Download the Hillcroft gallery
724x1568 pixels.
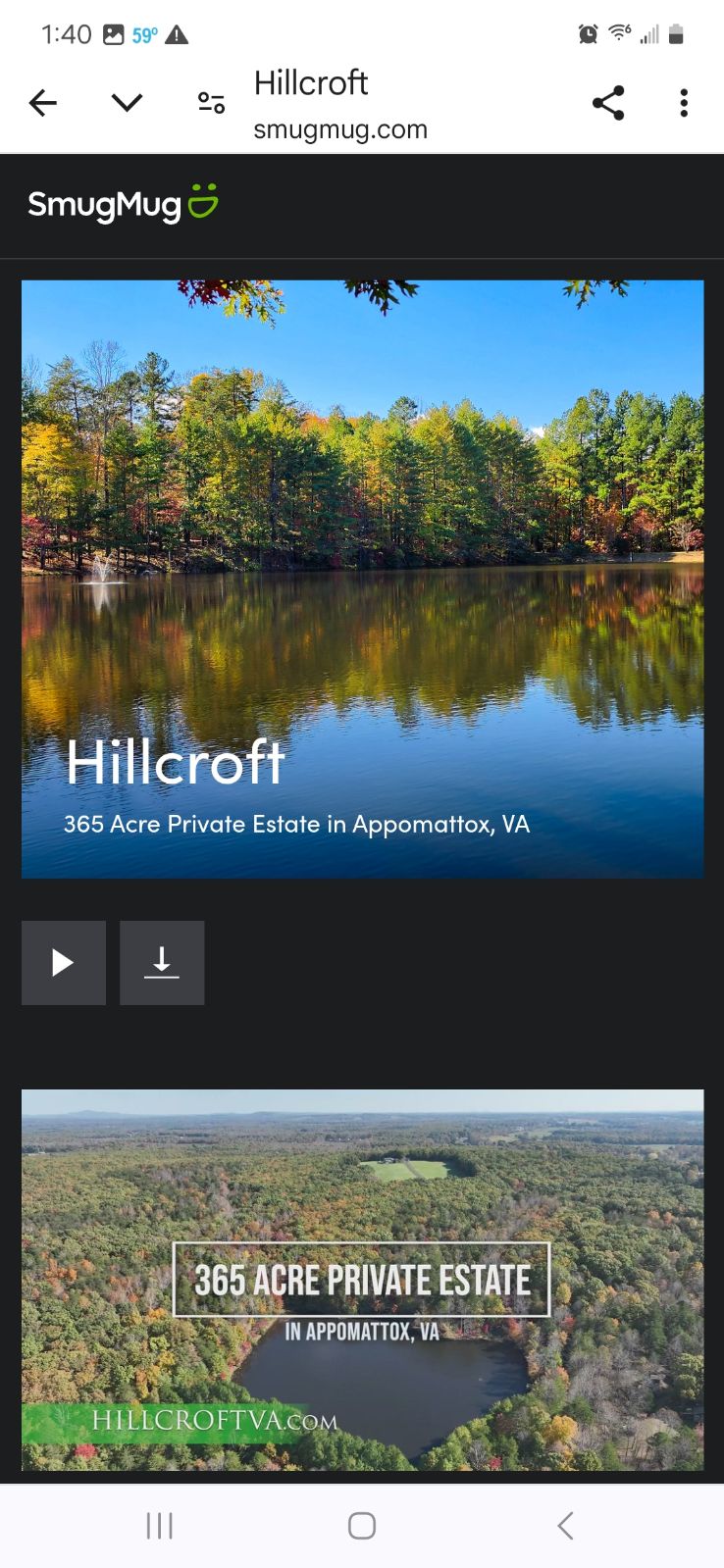(162, 963)
